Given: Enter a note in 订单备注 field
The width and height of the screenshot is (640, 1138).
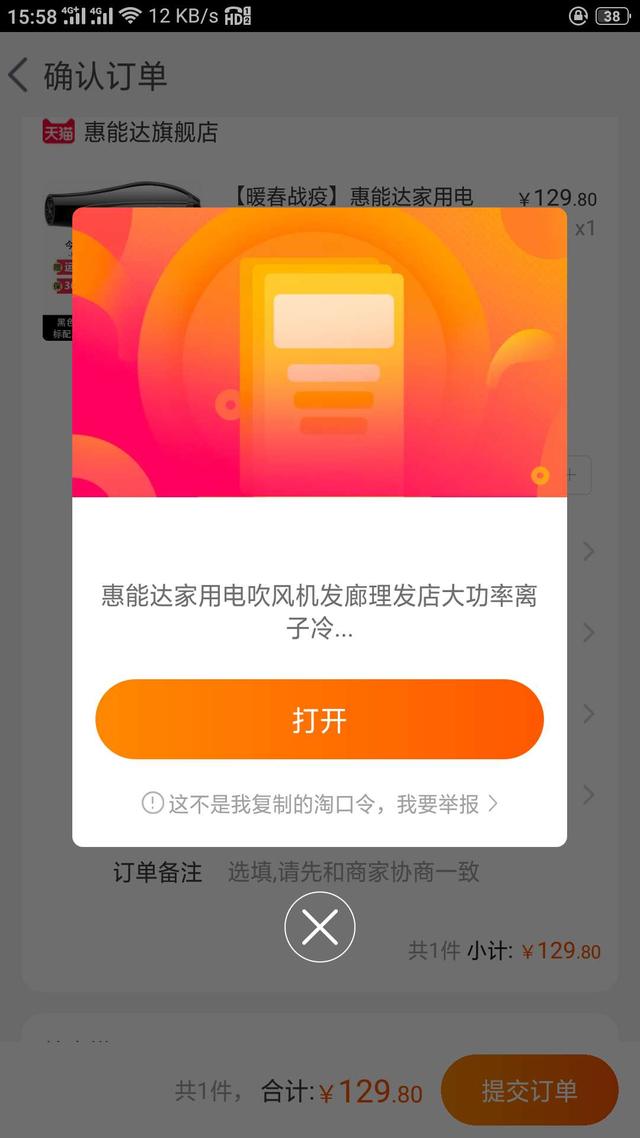Looking at the screenshot, I should (354, 872).
